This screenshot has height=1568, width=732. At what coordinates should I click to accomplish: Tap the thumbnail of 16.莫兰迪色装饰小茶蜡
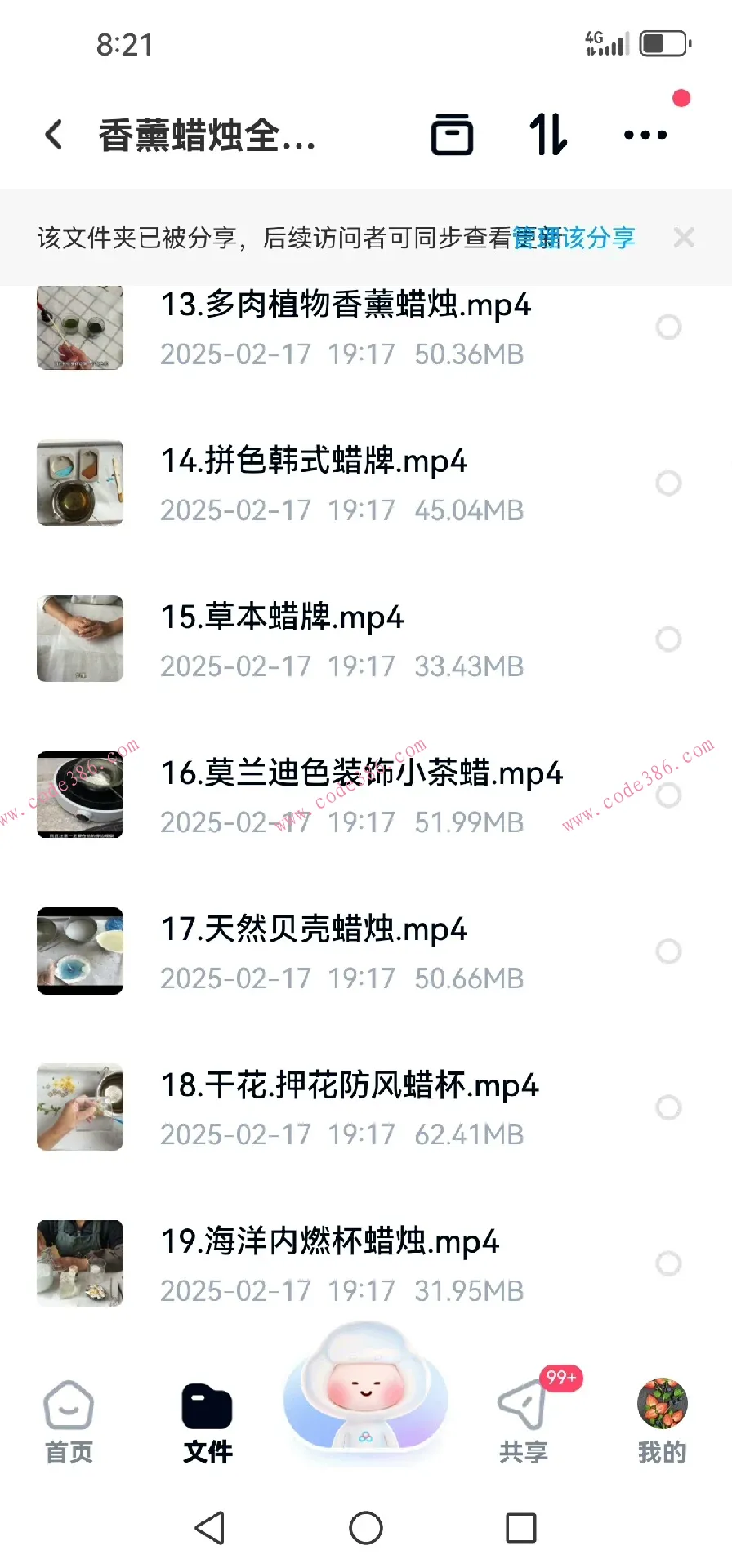[x=79, y=795]
